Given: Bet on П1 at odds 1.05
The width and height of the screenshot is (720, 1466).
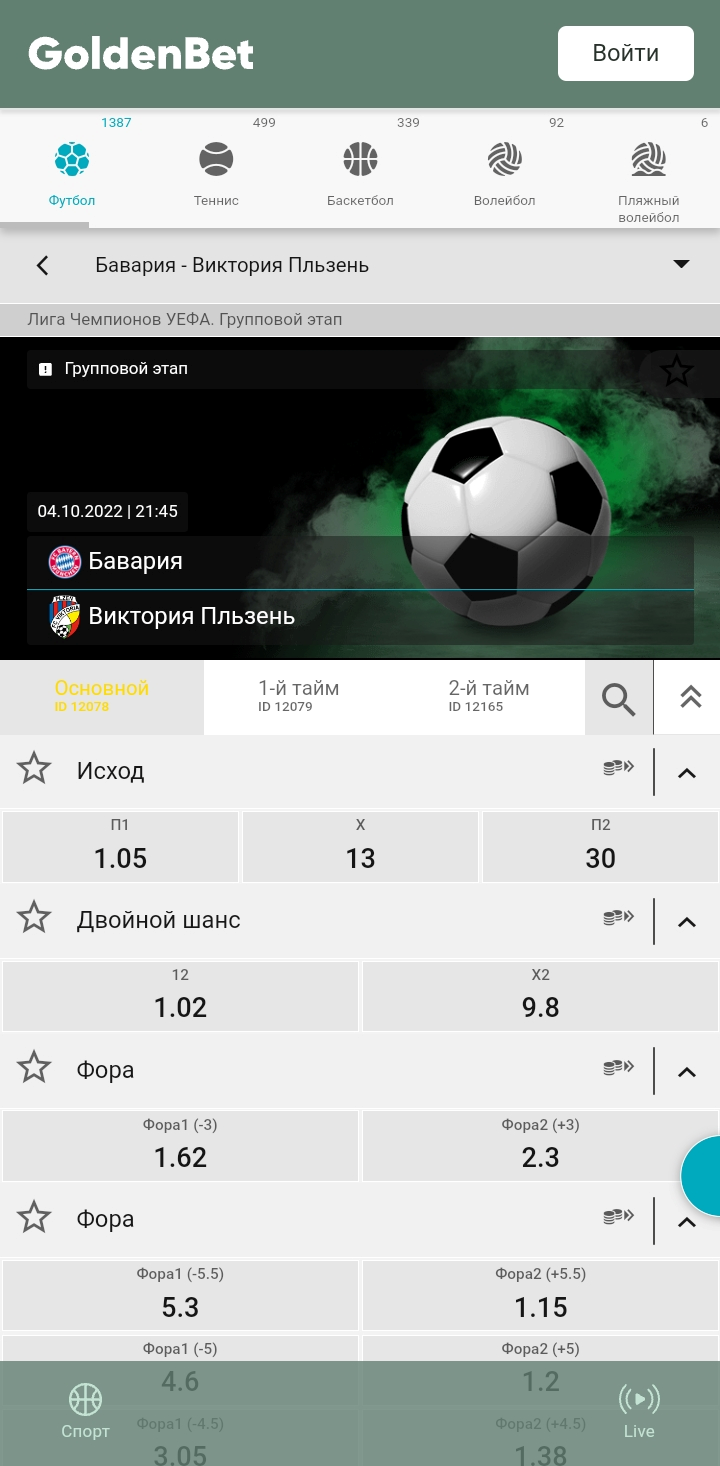Looking at the screenshot, I should coord(120,846).
